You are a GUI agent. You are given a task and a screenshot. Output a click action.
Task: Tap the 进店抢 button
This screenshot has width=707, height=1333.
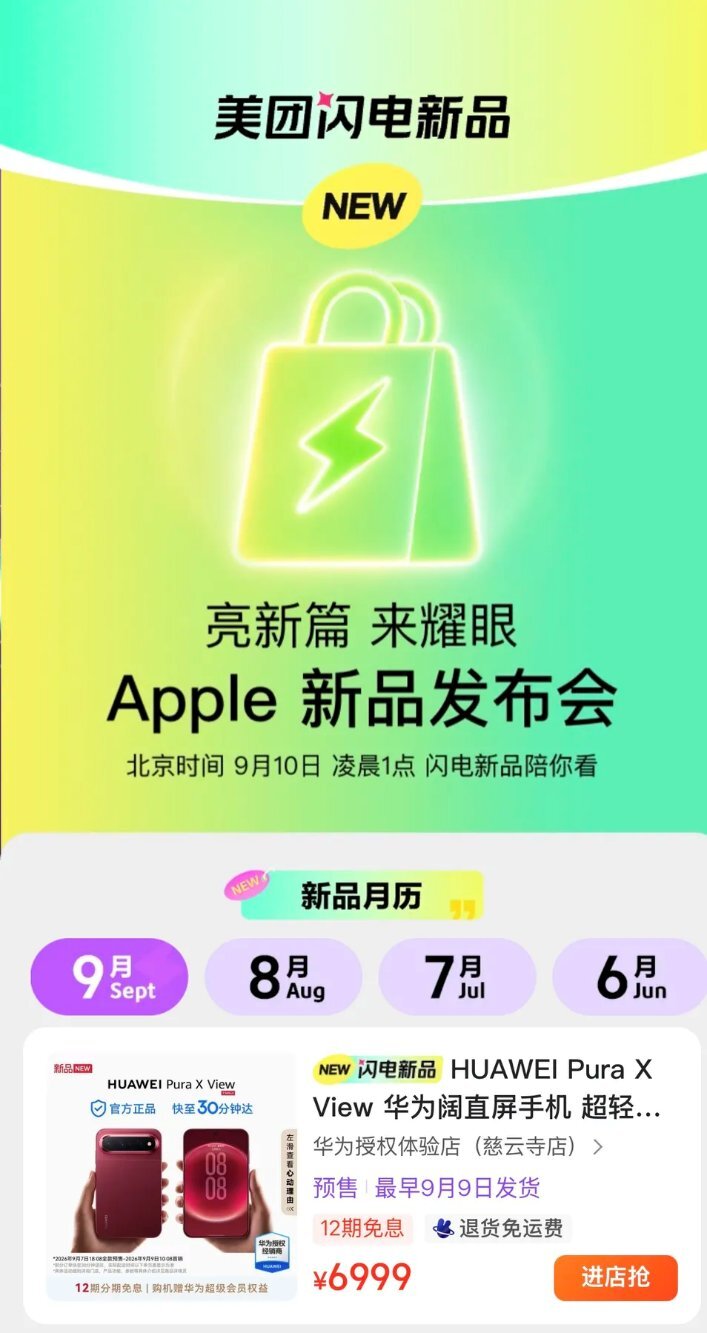tap(616, 1278)
